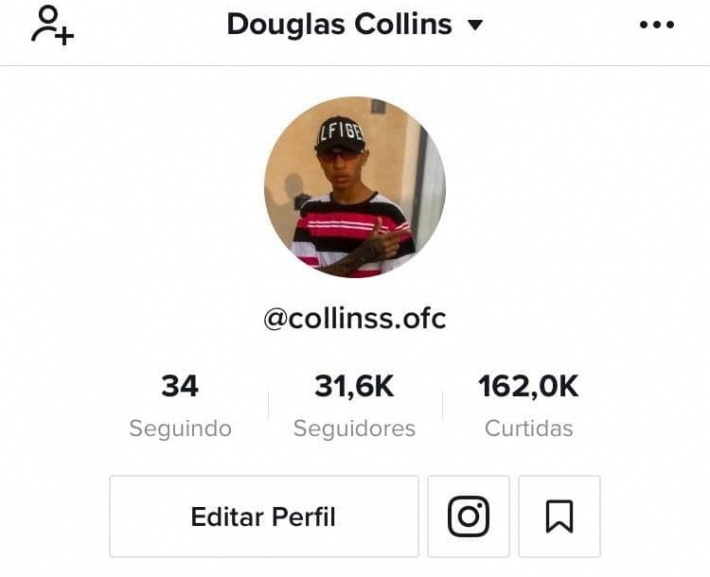View the Seguindo list
Viewport: 710px width, 577px height.
click(x=180, y=406)
